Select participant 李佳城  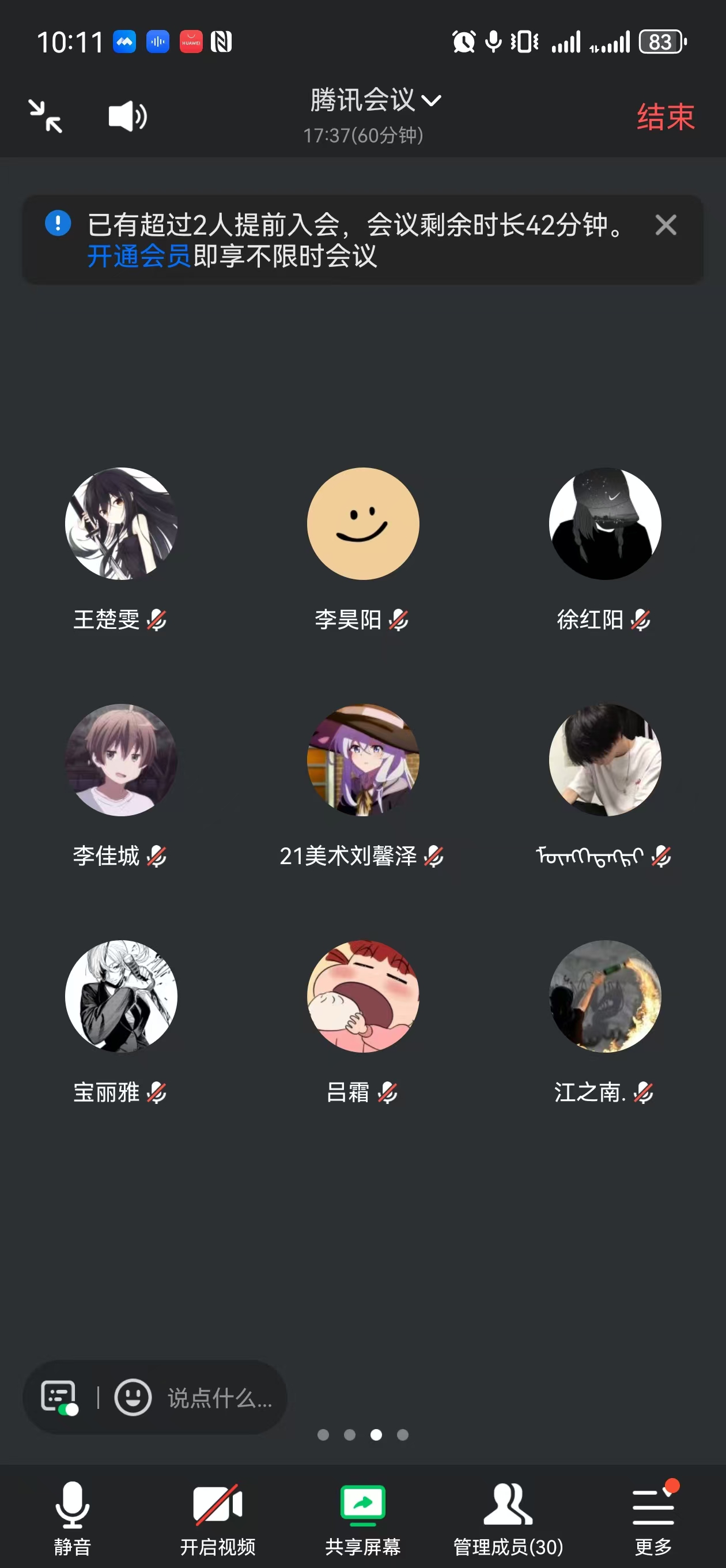click(x=121, y=760)
